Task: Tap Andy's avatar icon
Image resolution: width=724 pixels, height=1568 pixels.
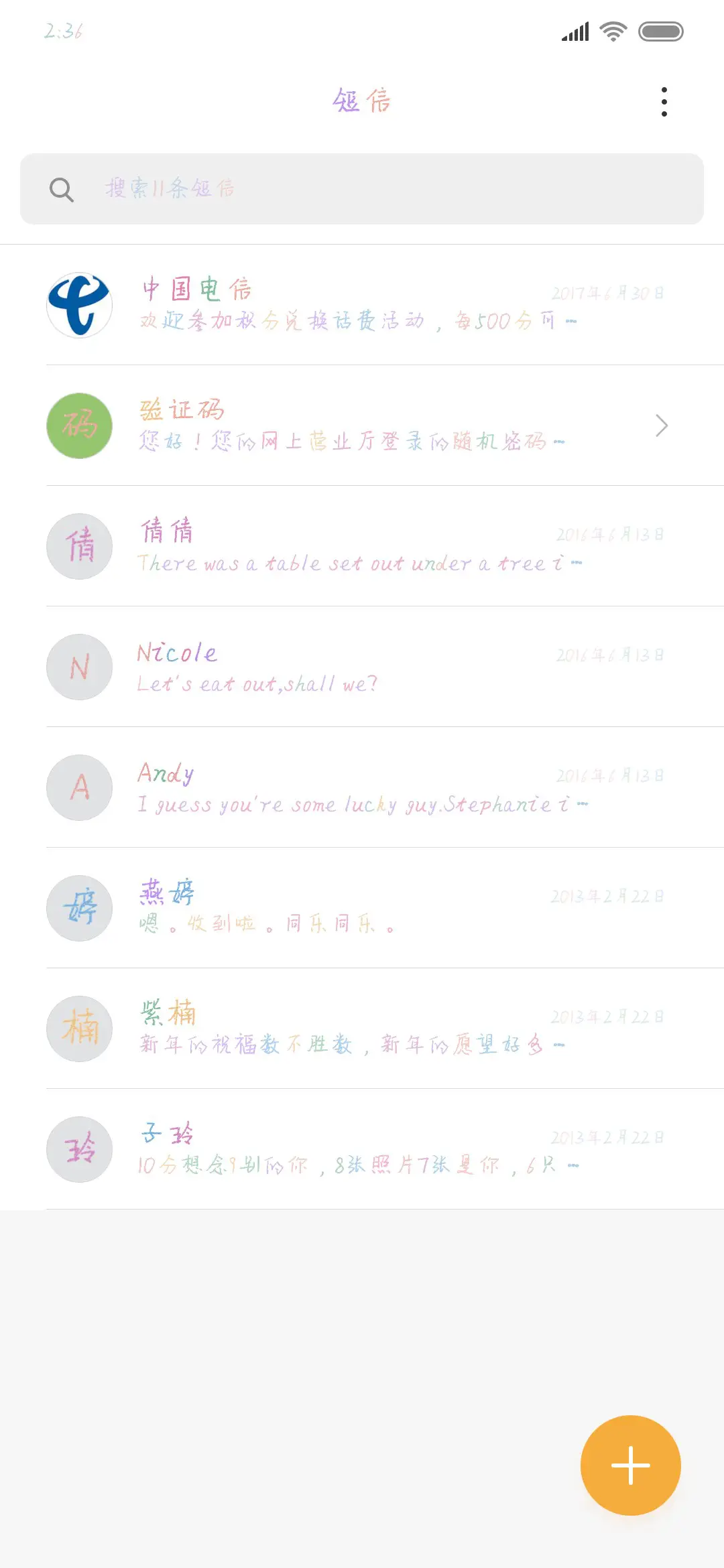Action: (x=78, y=788)
